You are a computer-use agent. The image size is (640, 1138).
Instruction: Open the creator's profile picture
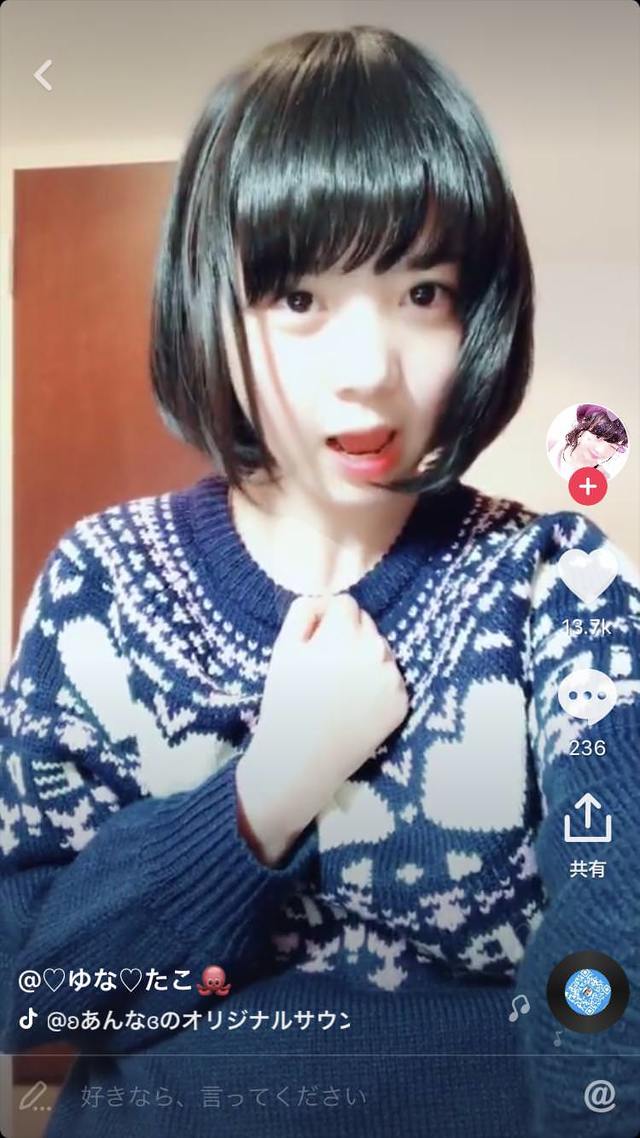coord(587,443)
